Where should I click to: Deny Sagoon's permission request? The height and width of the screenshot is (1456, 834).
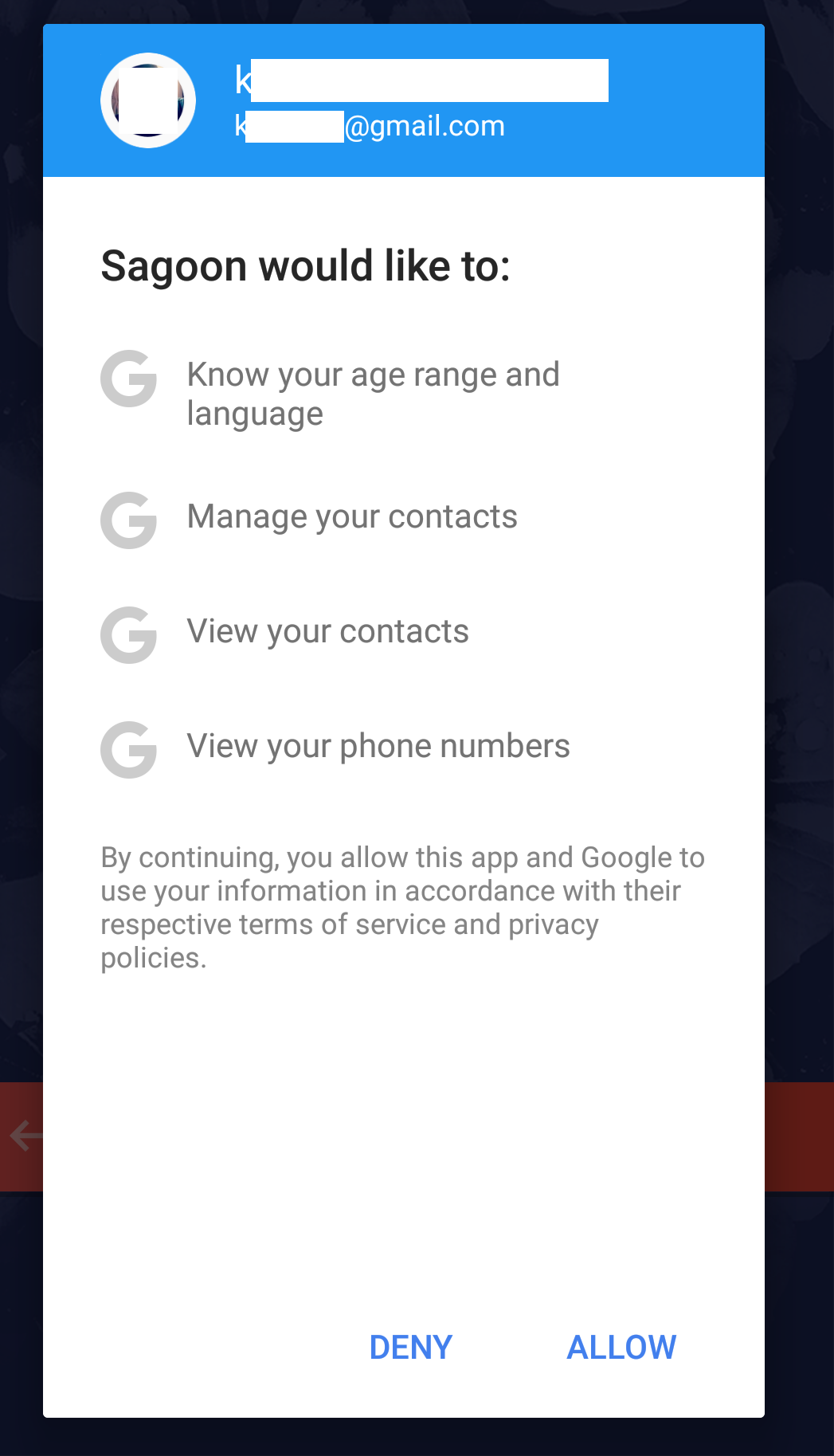pyautogui.click(x=411, y=1348)
